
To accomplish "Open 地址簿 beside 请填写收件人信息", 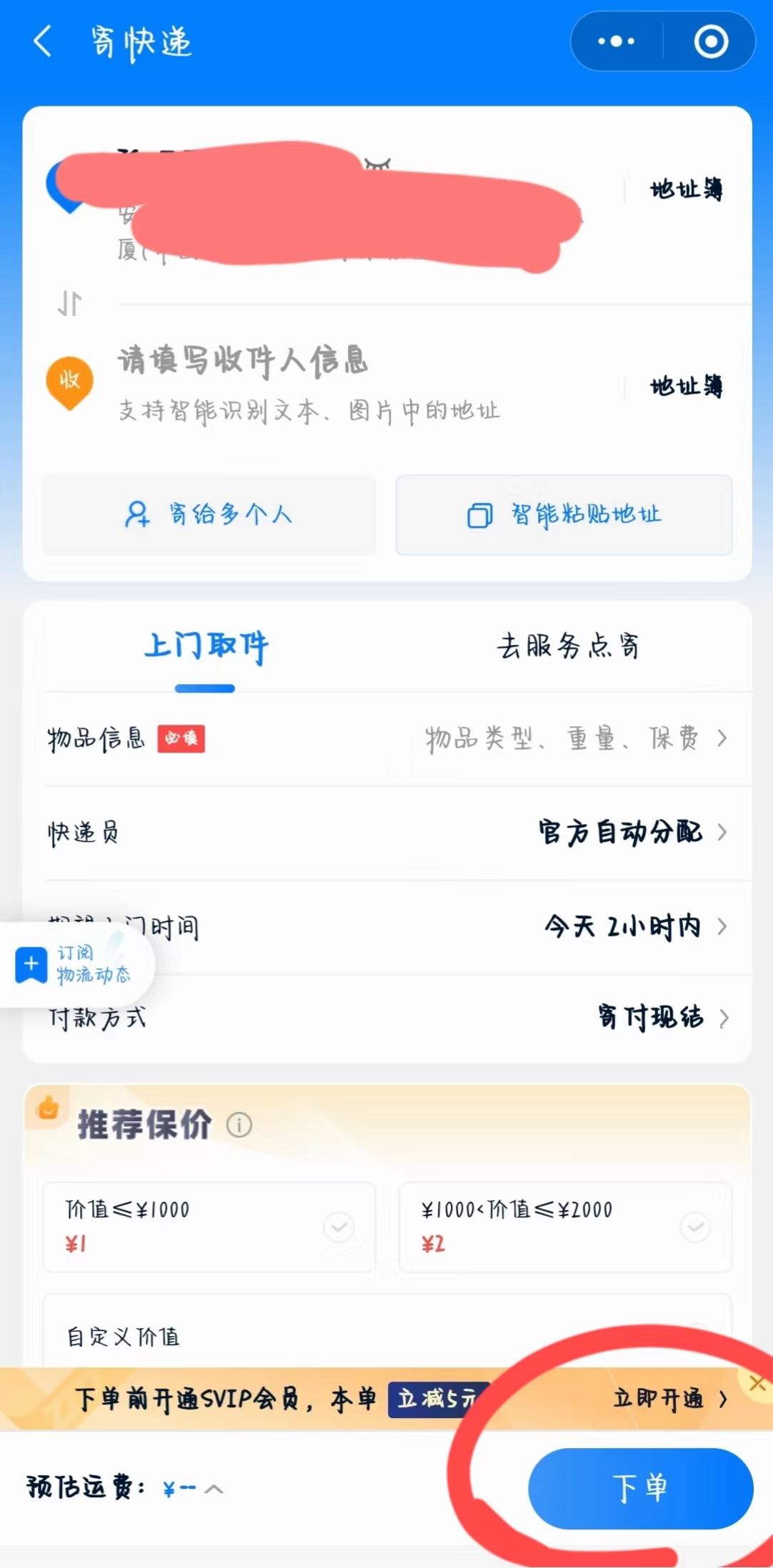I will click(686, 386).
